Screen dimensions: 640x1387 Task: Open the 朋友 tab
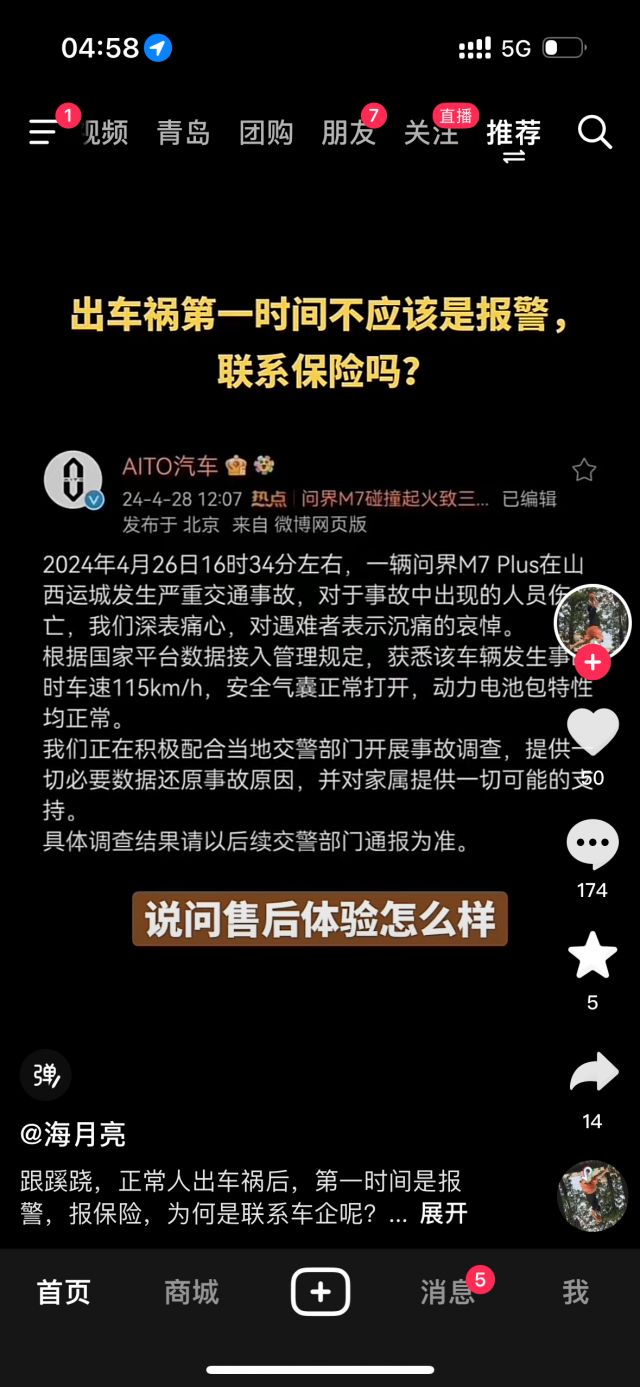347,132
